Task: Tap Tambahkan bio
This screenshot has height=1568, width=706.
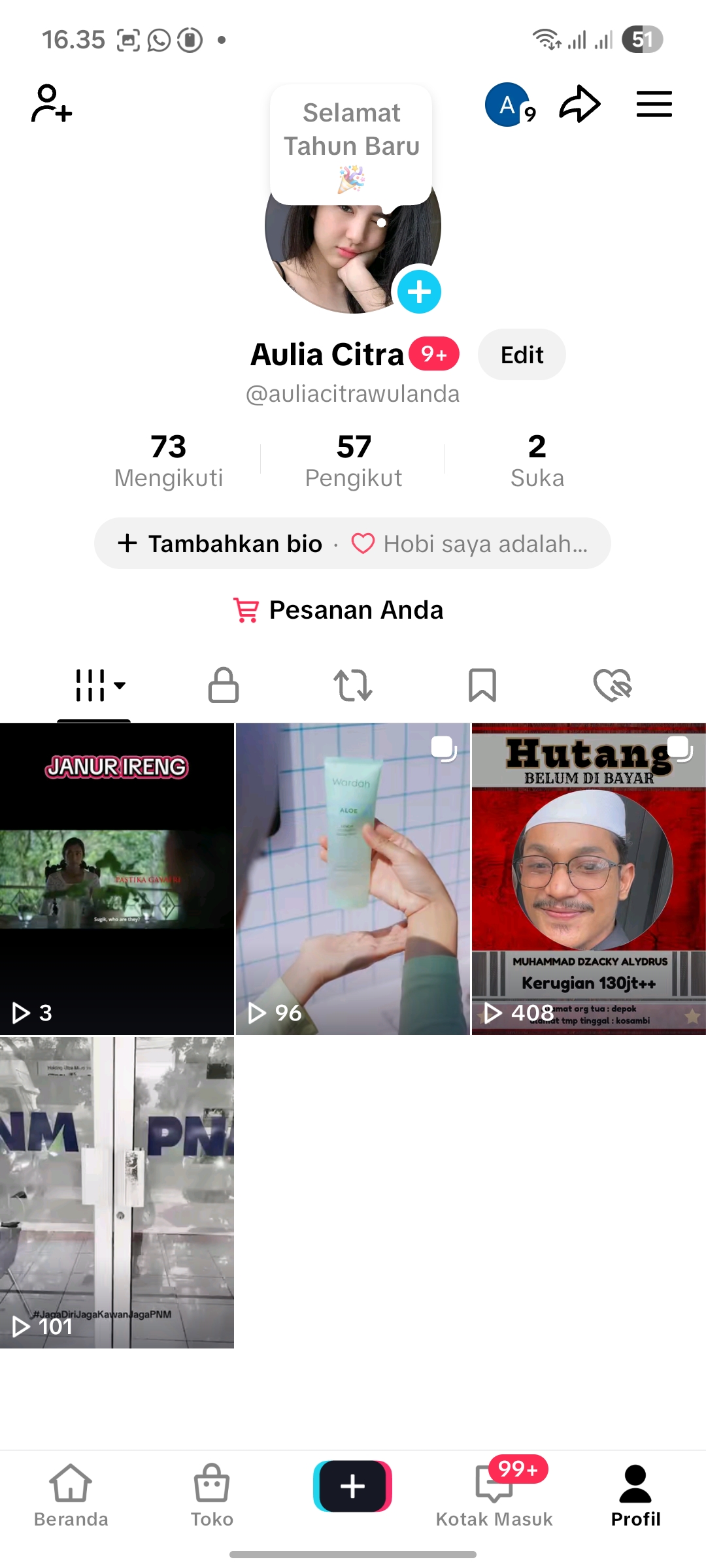Action: click(221, 544)
